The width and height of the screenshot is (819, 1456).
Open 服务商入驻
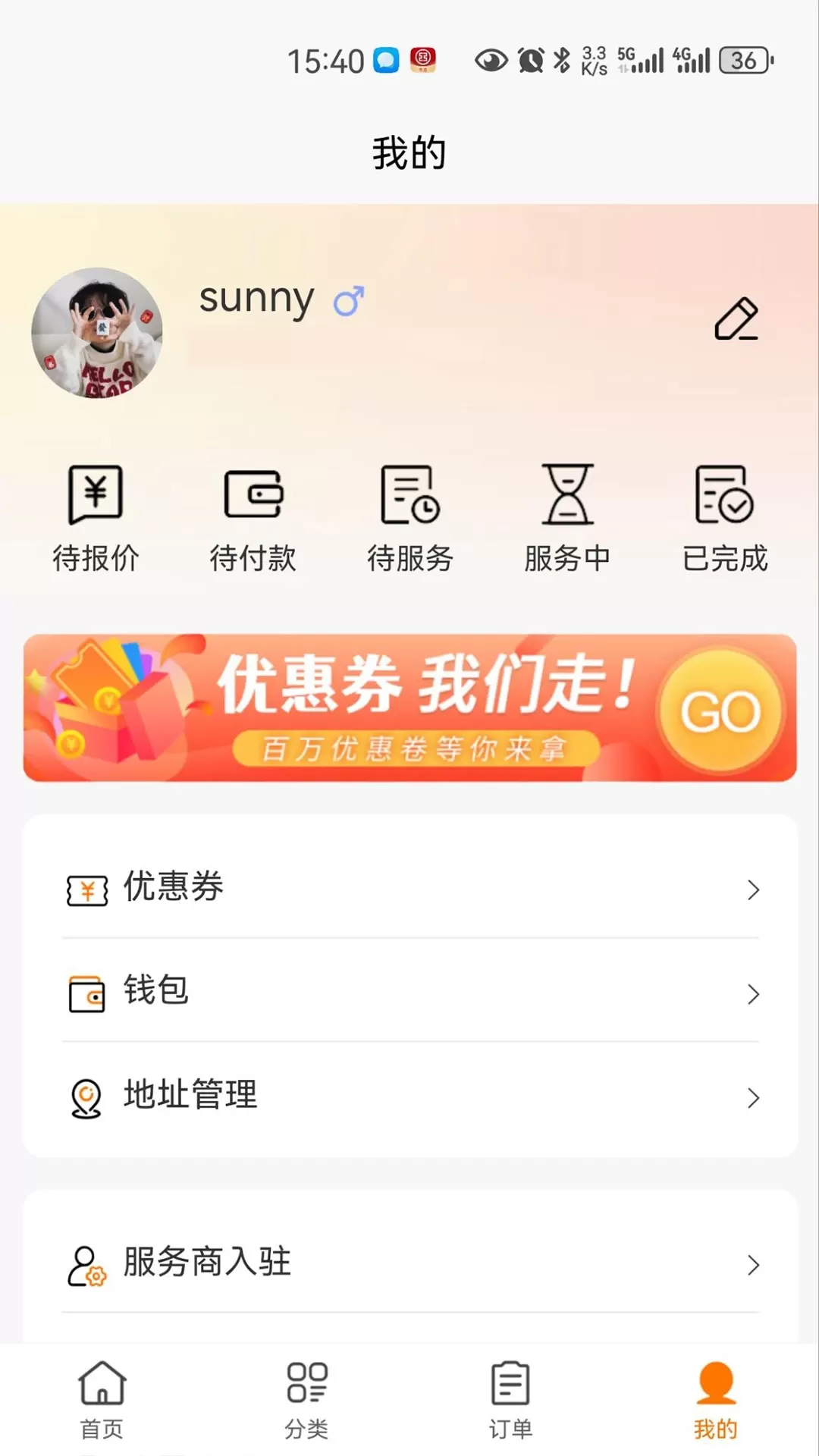(409, 1263)
